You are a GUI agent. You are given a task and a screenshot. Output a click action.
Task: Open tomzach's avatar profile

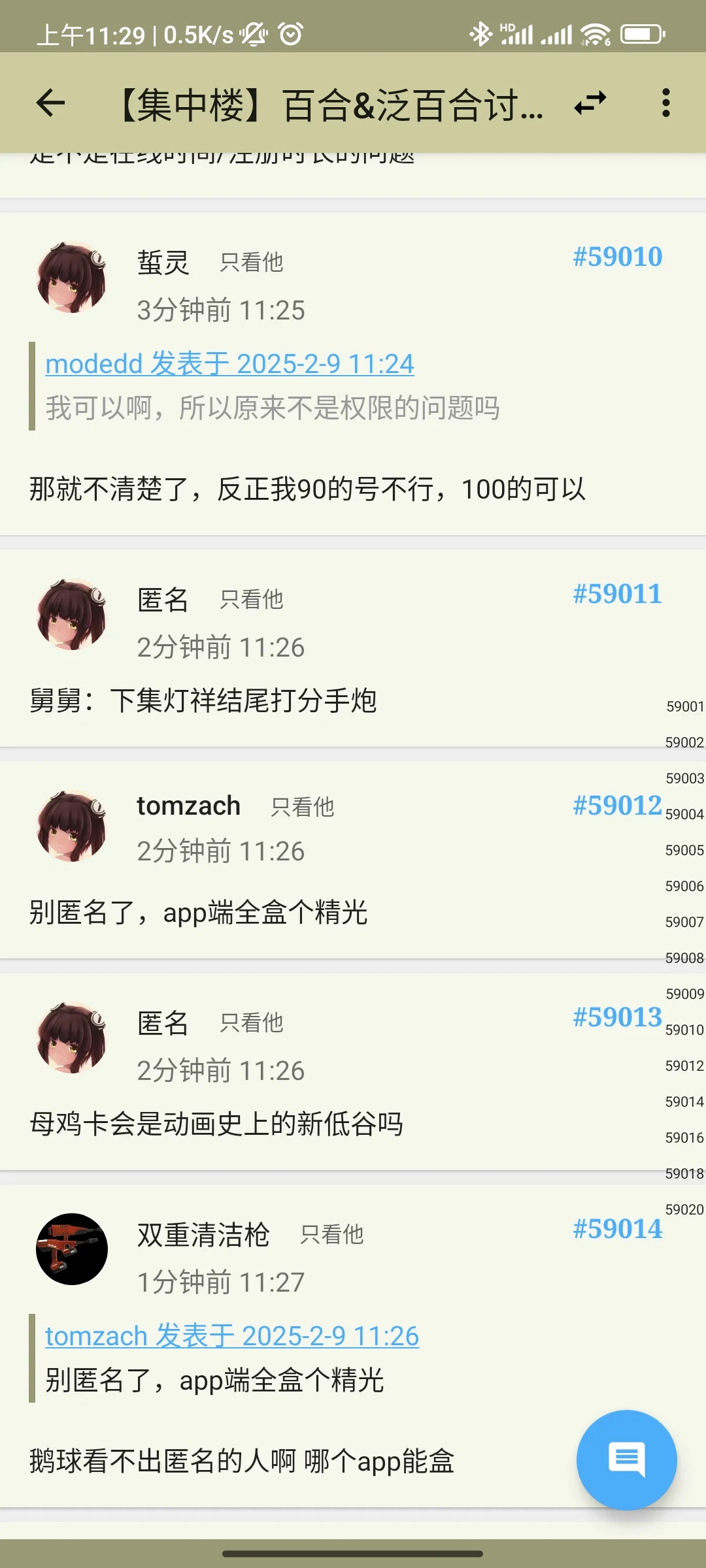pyautogui.click(x=71, y=826)
